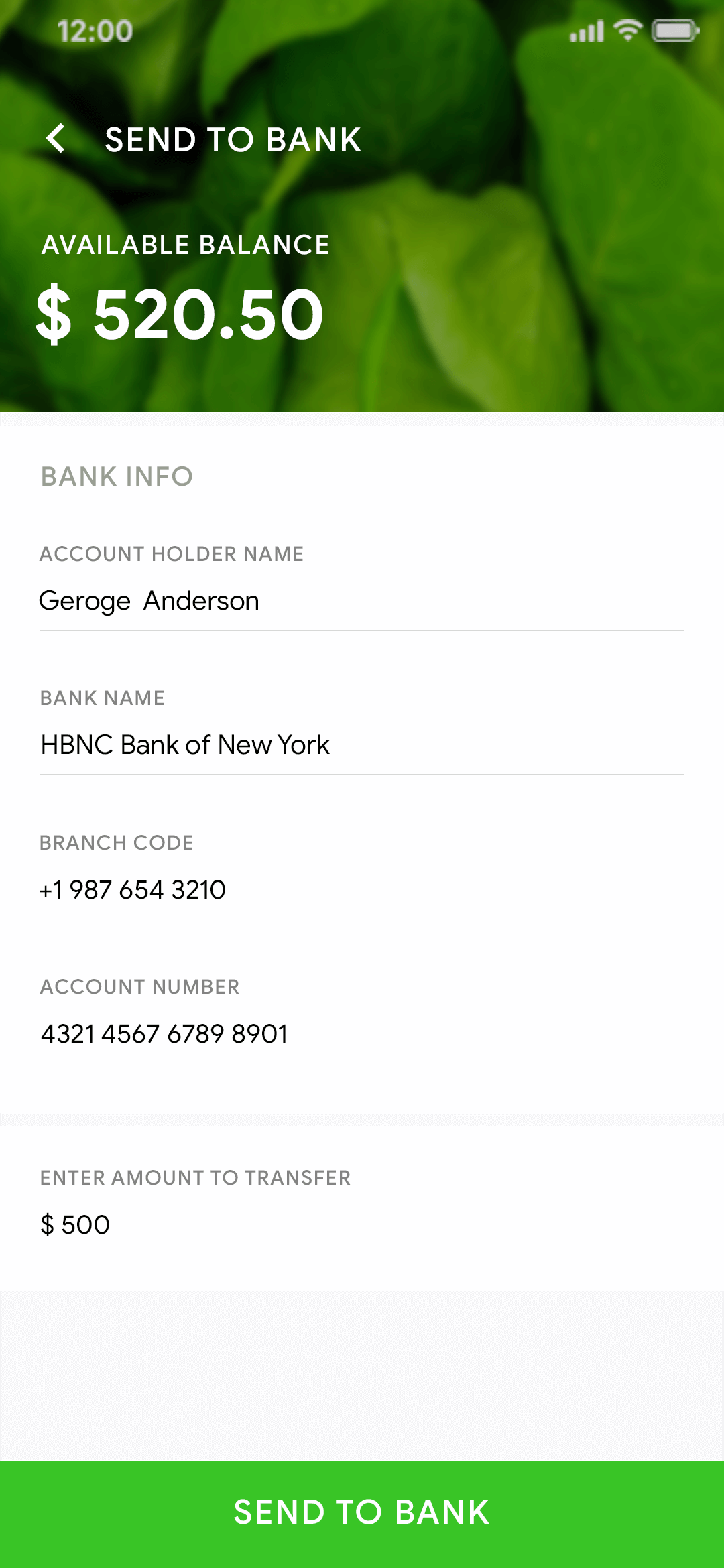Edit the name Geroge Anderson
This screenshot has width=724, height=1568.
[149, 600]
